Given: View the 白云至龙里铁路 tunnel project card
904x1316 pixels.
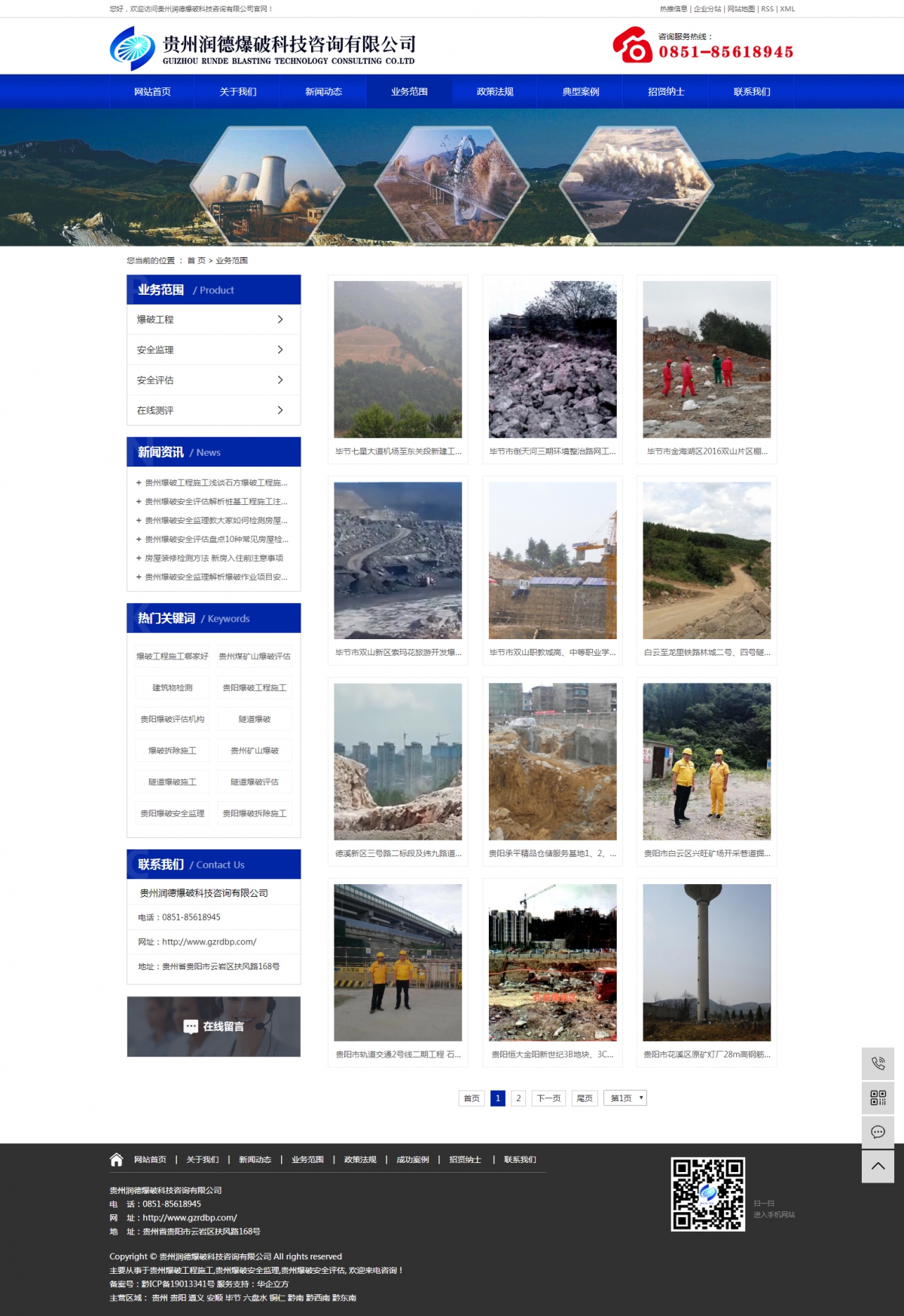Looking at the screenshot, I should [x=707, y=570].
